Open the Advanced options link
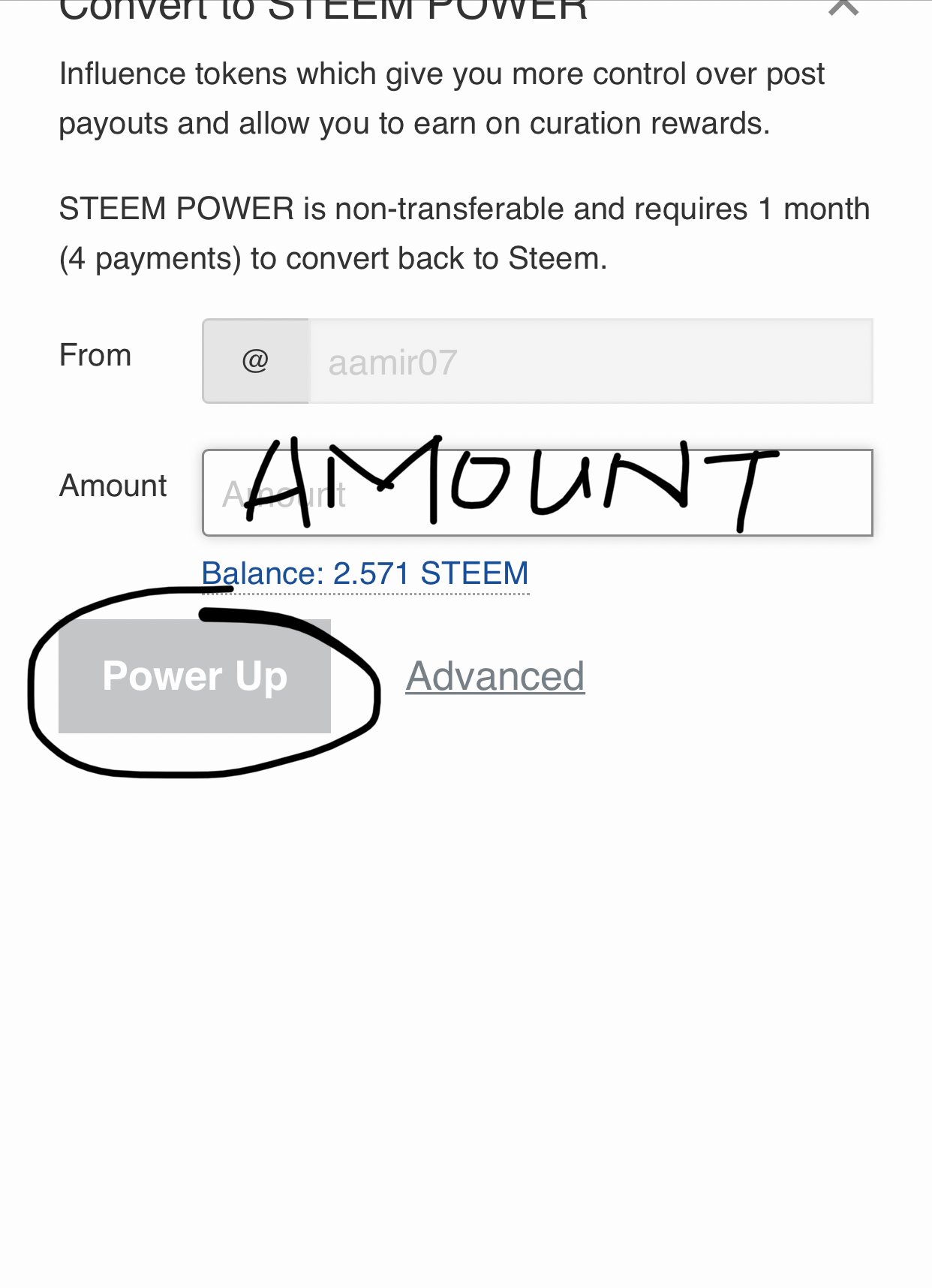Image resolution: width=932 pixels, height=1288 pixels. [x=495, y=676]
